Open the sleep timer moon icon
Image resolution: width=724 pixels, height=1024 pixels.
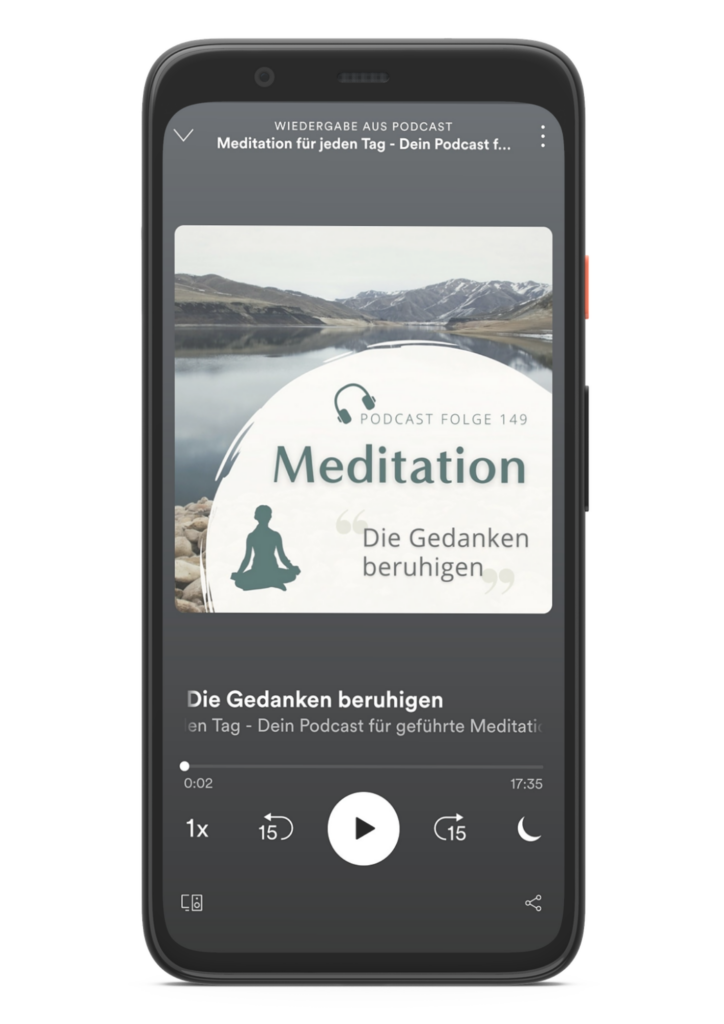pos(529,828)
